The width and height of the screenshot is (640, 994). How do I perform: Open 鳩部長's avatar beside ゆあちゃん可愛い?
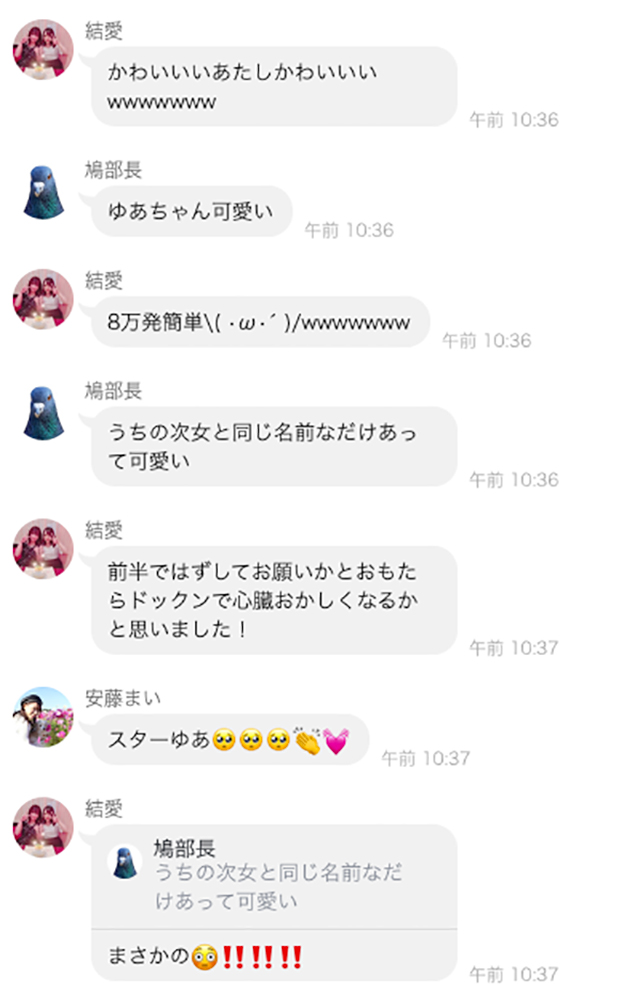click(x=43, y=190)
